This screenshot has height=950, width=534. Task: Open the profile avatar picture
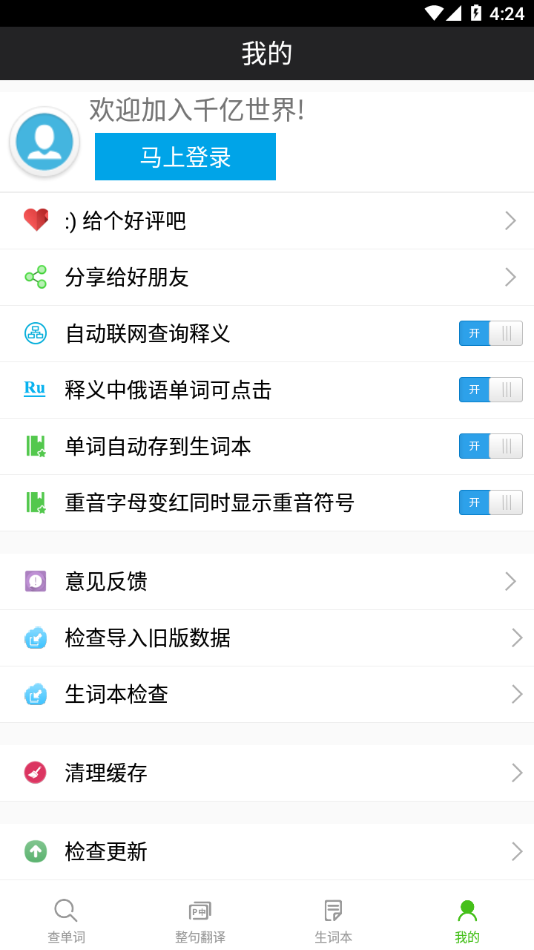(x=44, y=142)
